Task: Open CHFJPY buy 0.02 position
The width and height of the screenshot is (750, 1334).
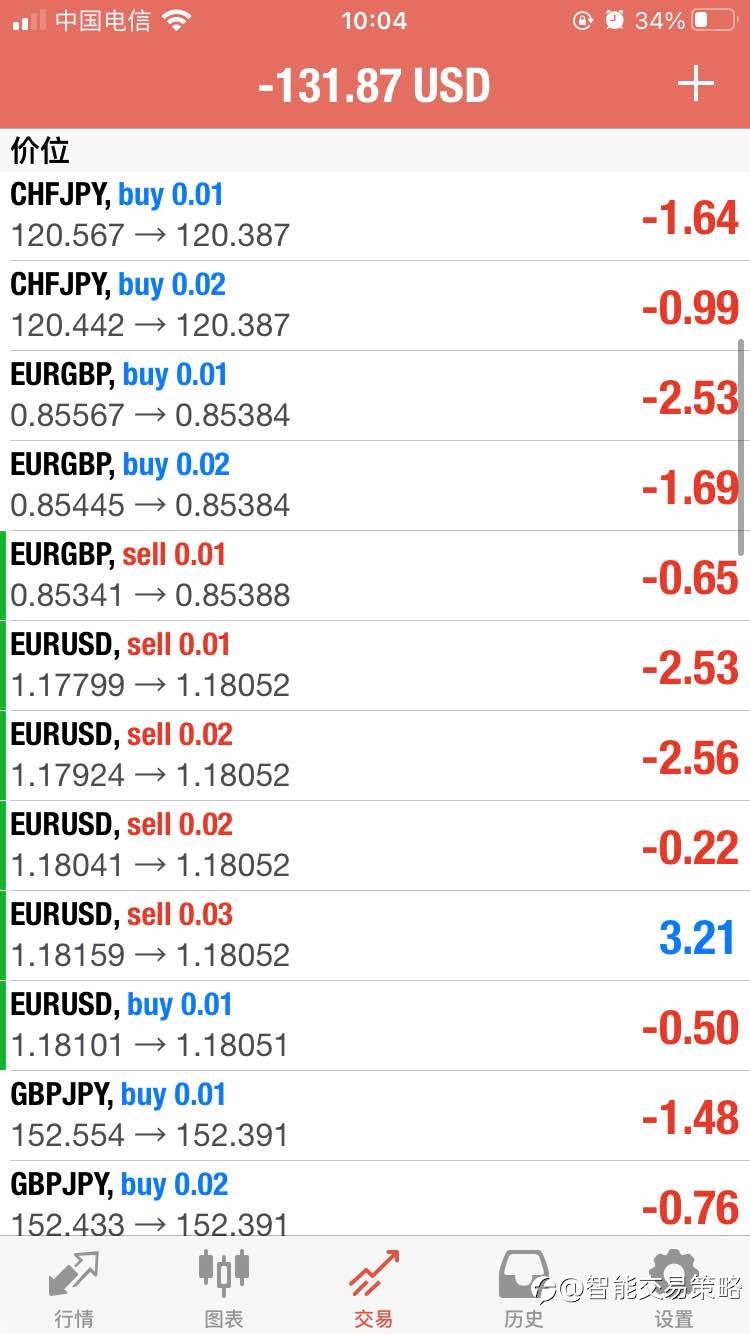Action: [x=375, y=306]
